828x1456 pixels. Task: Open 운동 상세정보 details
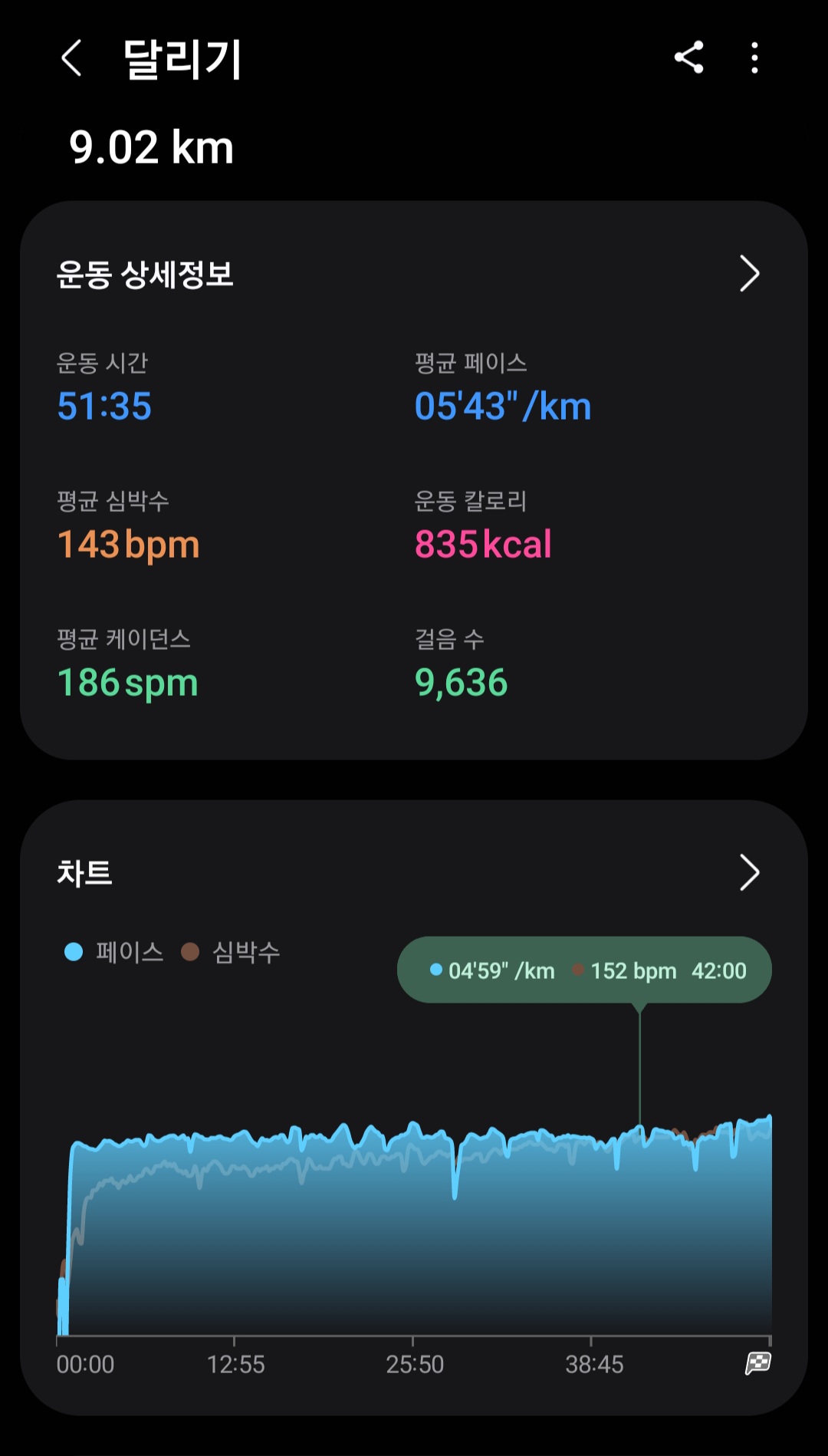(749, 274)
